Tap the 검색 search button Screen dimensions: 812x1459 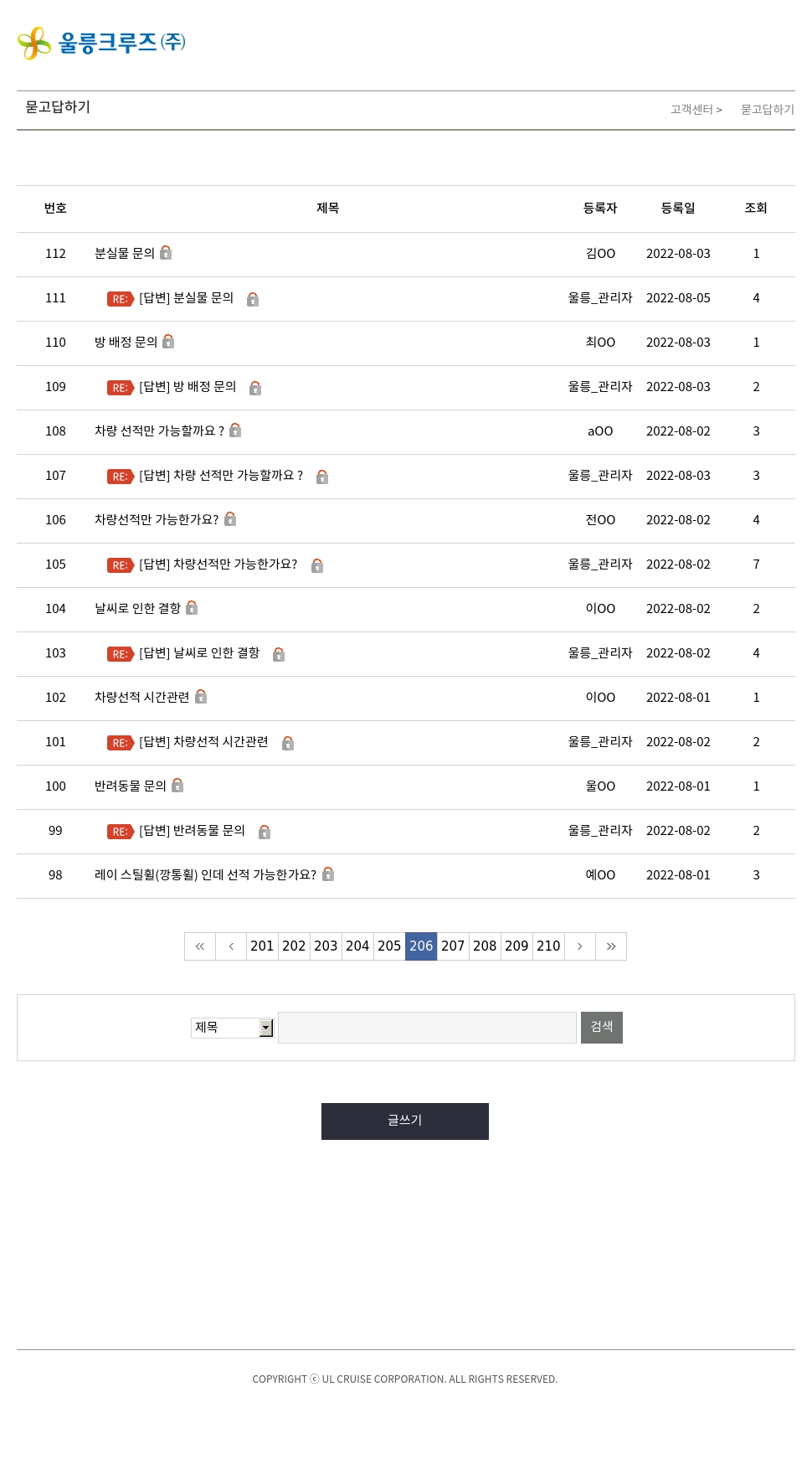[602, 1028]
